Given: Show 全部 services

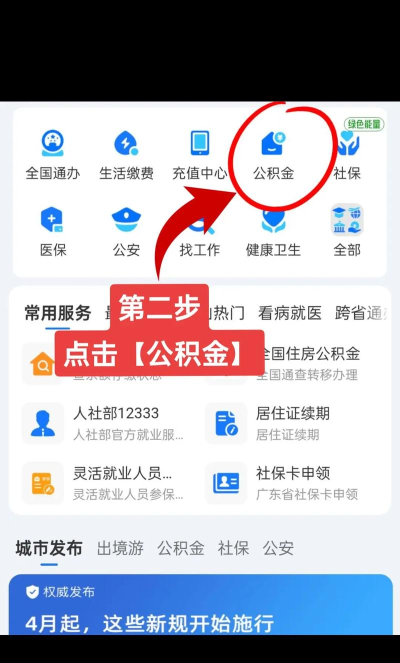Looking at the screenshot, I should tap(347, 232).
